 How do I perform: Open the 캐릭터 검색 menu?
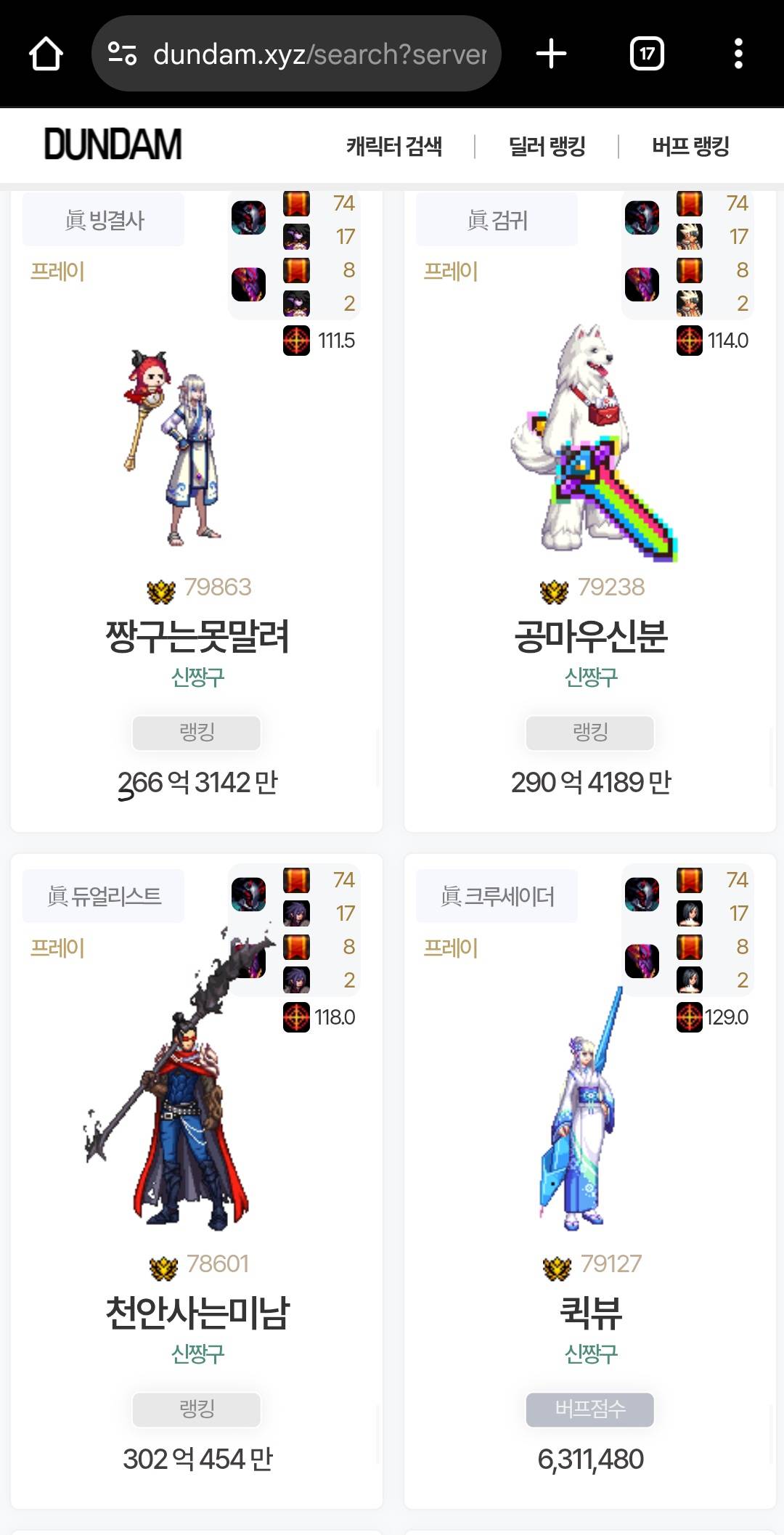pos(394,146)
